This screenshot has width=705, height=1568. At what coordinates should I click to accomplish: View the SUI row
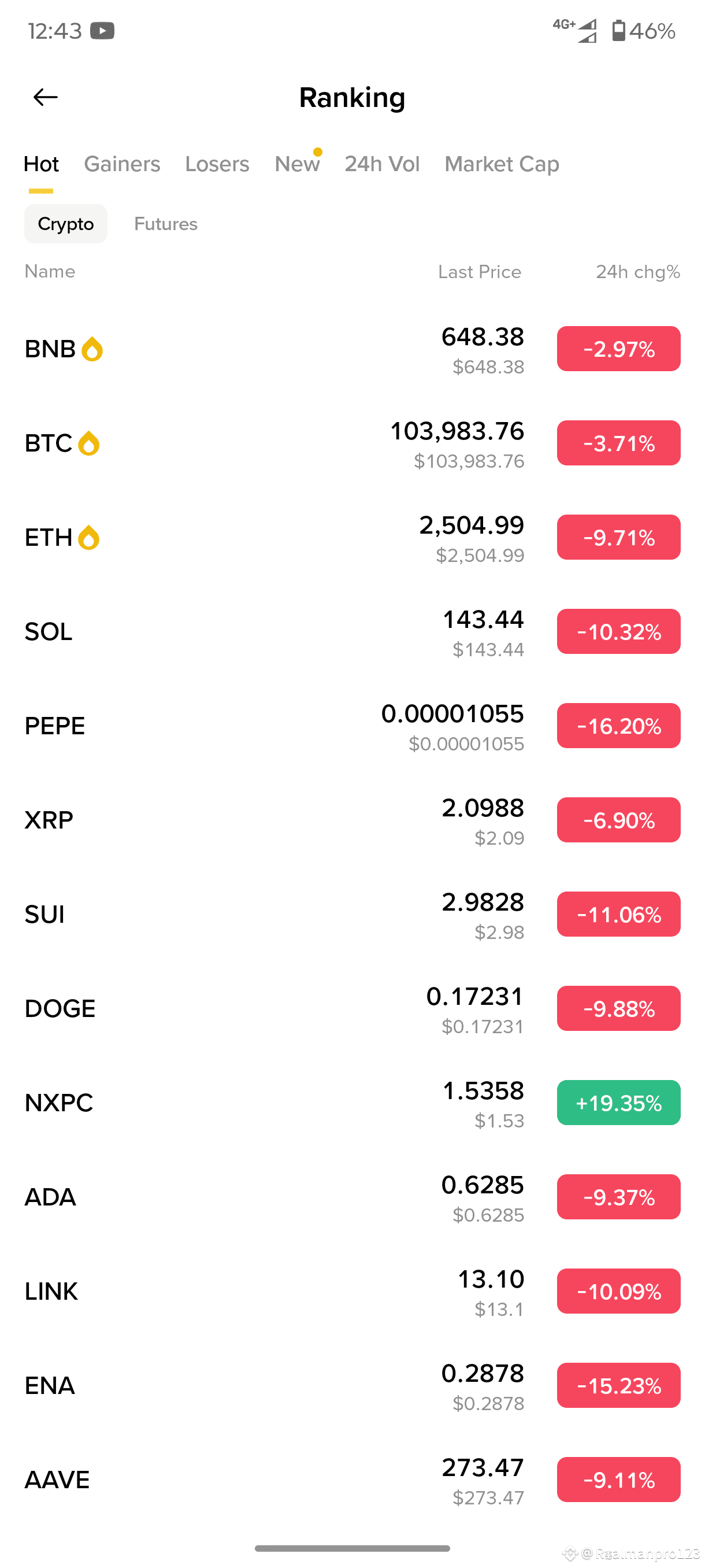(352, 914)
